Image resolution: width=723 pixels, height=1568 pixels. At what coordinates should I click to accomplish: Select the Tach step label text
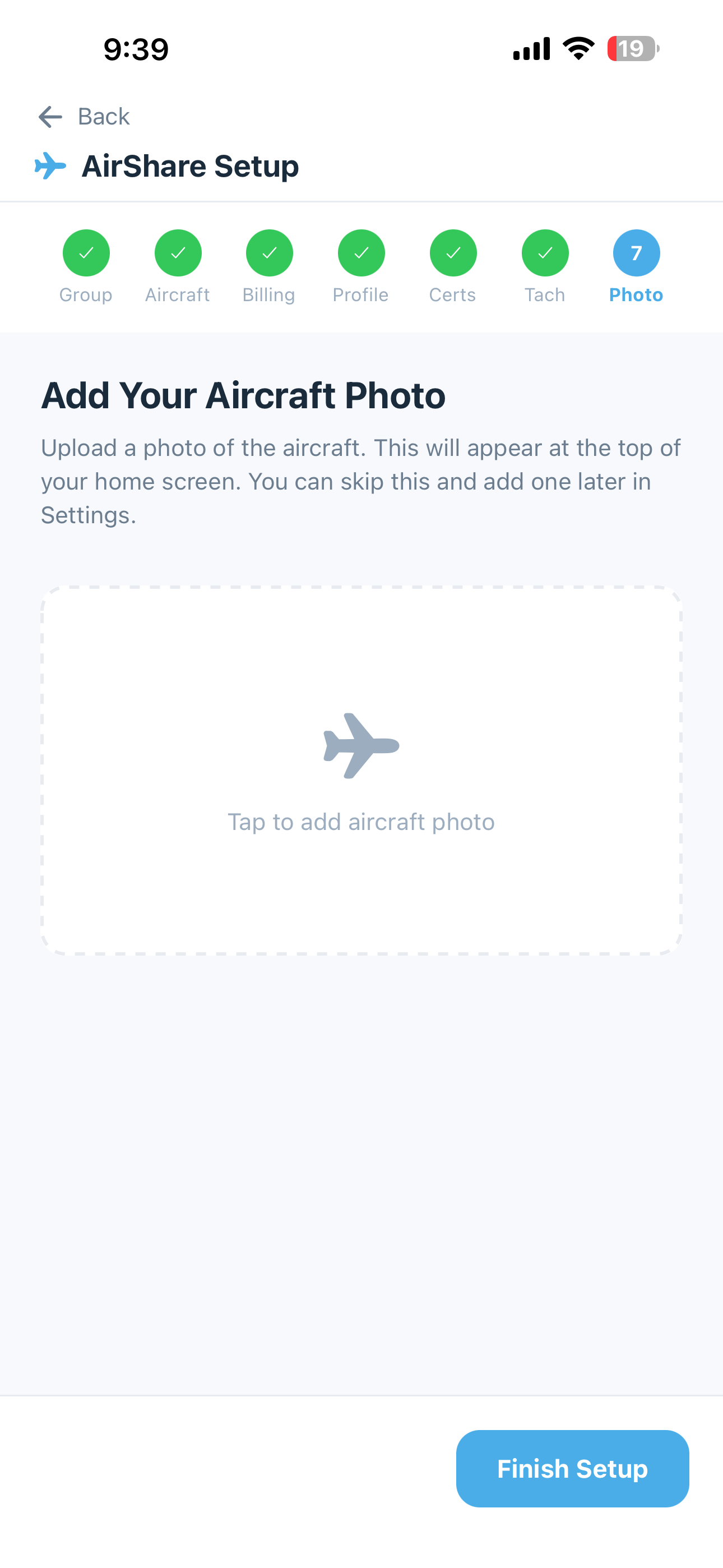[544, 294]
